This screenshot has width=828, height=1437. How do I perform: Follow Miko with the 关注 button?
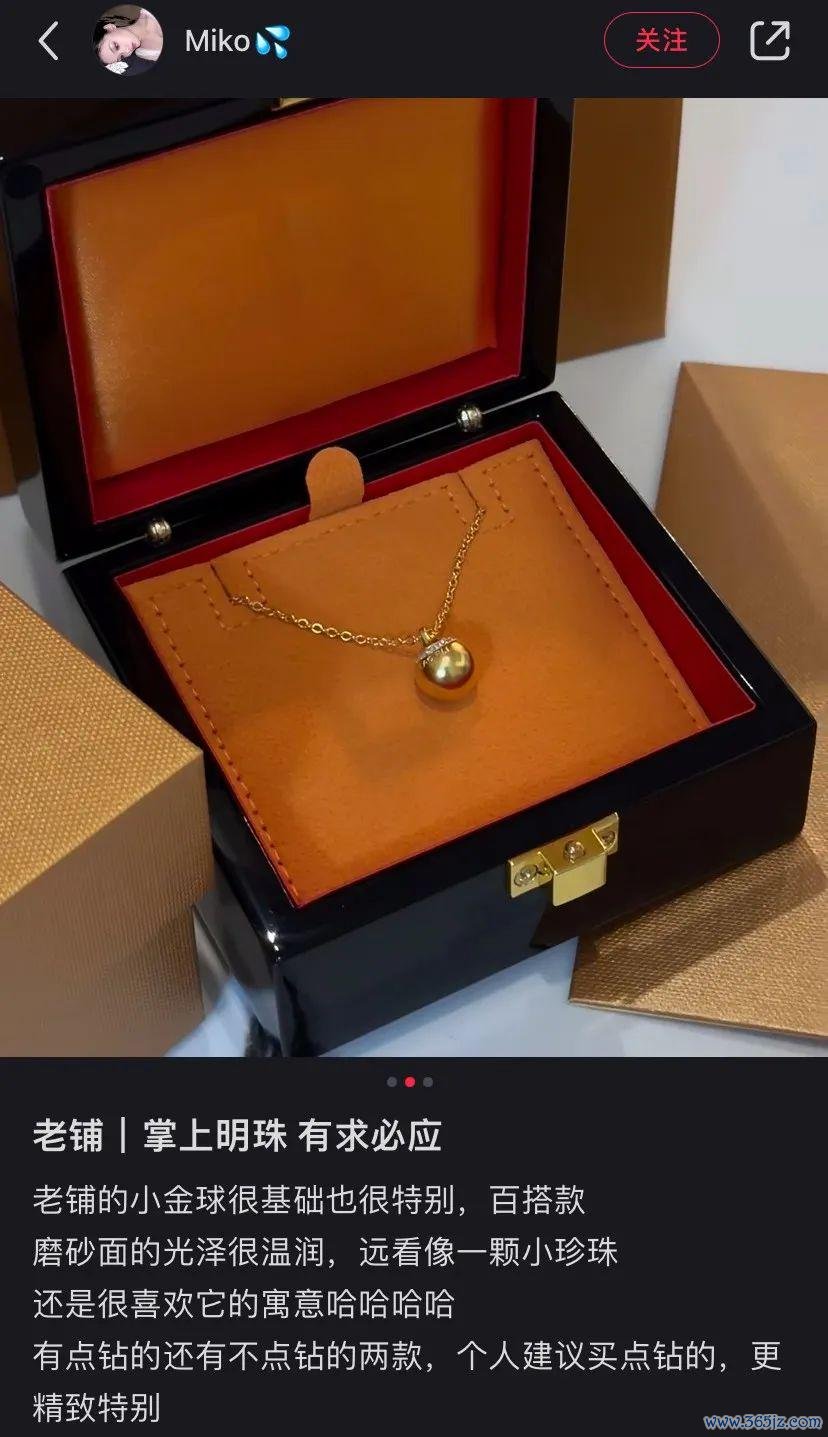(x=661, y=41)
